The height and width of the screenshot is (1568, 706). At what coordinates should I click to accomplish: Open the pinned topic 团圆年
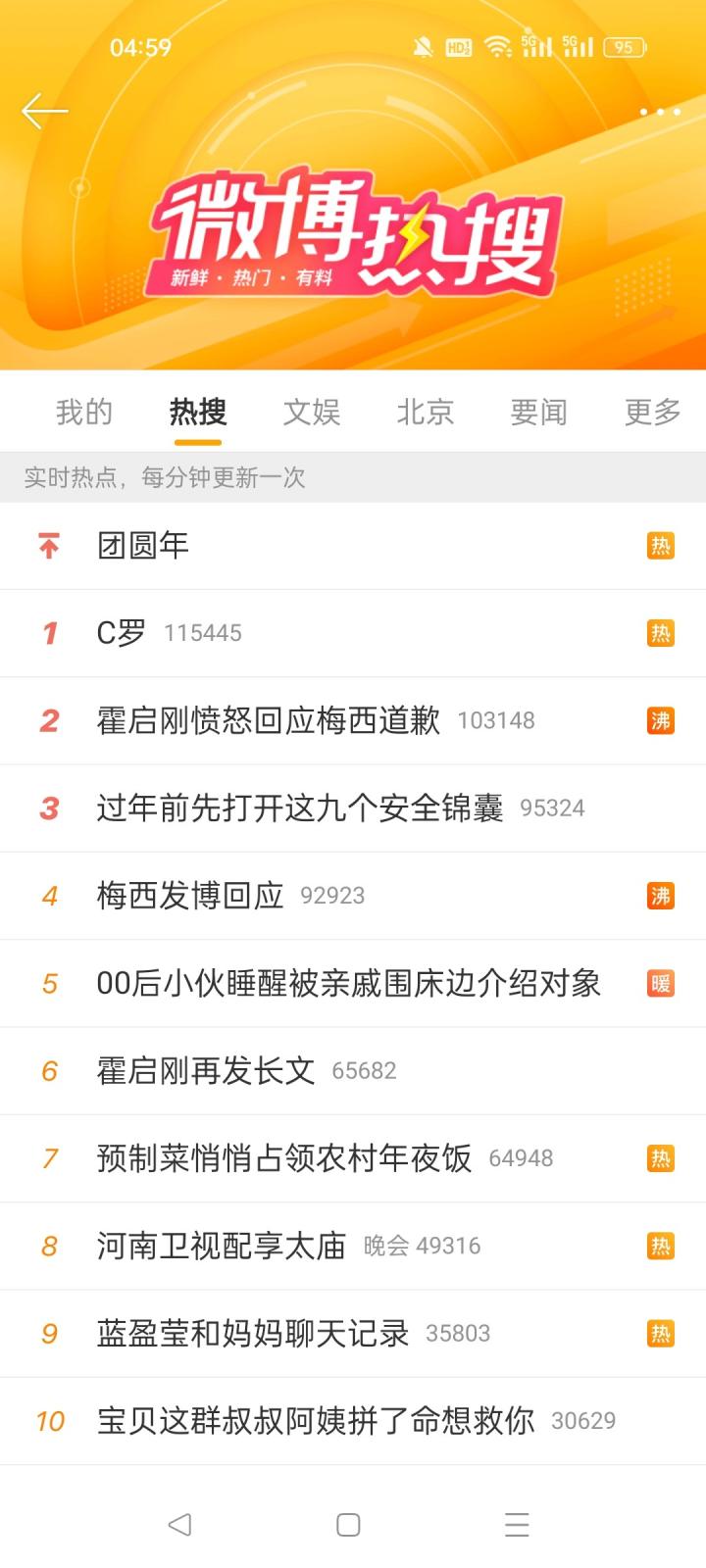click(143, 545)
